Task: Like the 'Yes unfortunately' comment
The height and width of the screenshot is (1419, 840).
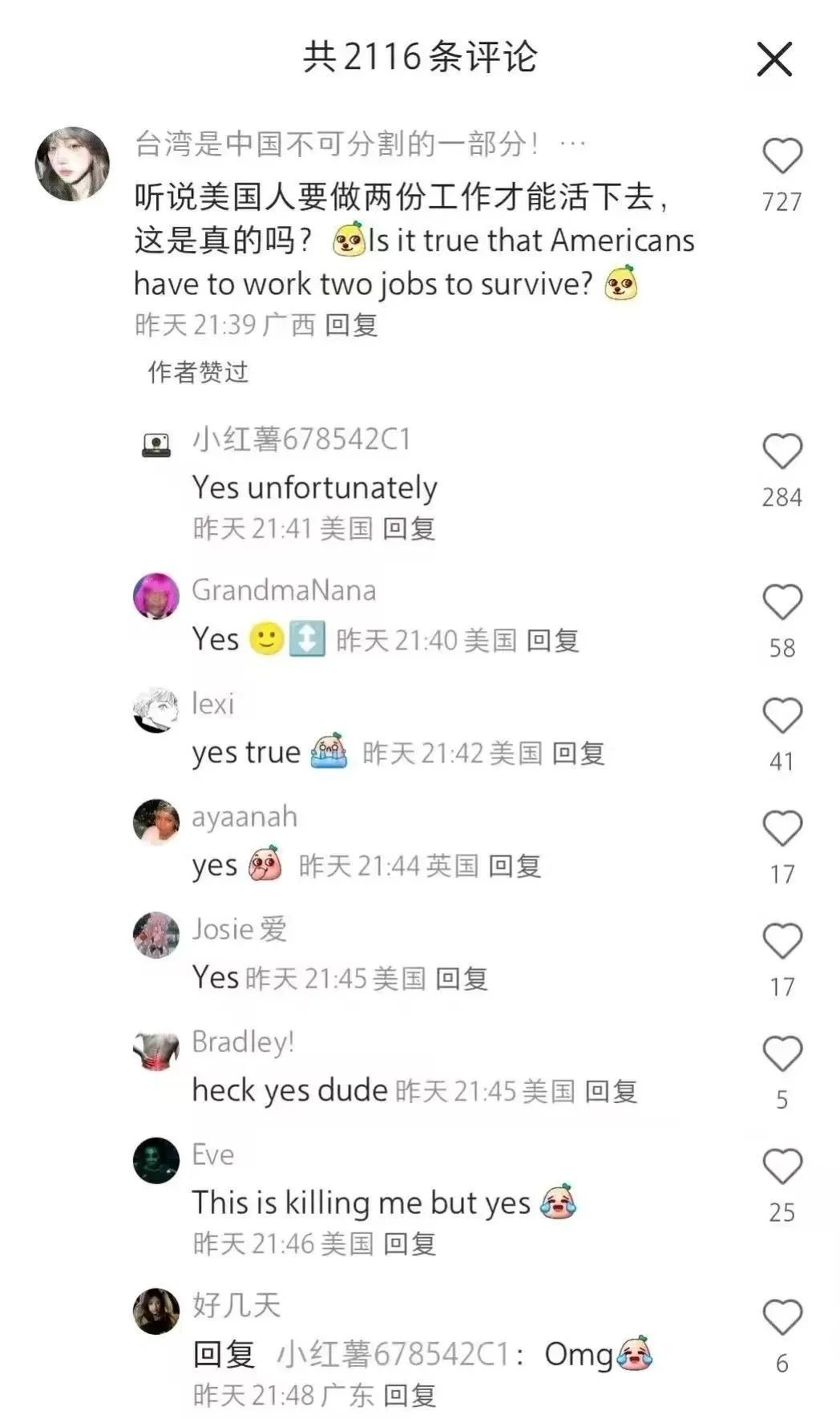Action: coord(781,451)
